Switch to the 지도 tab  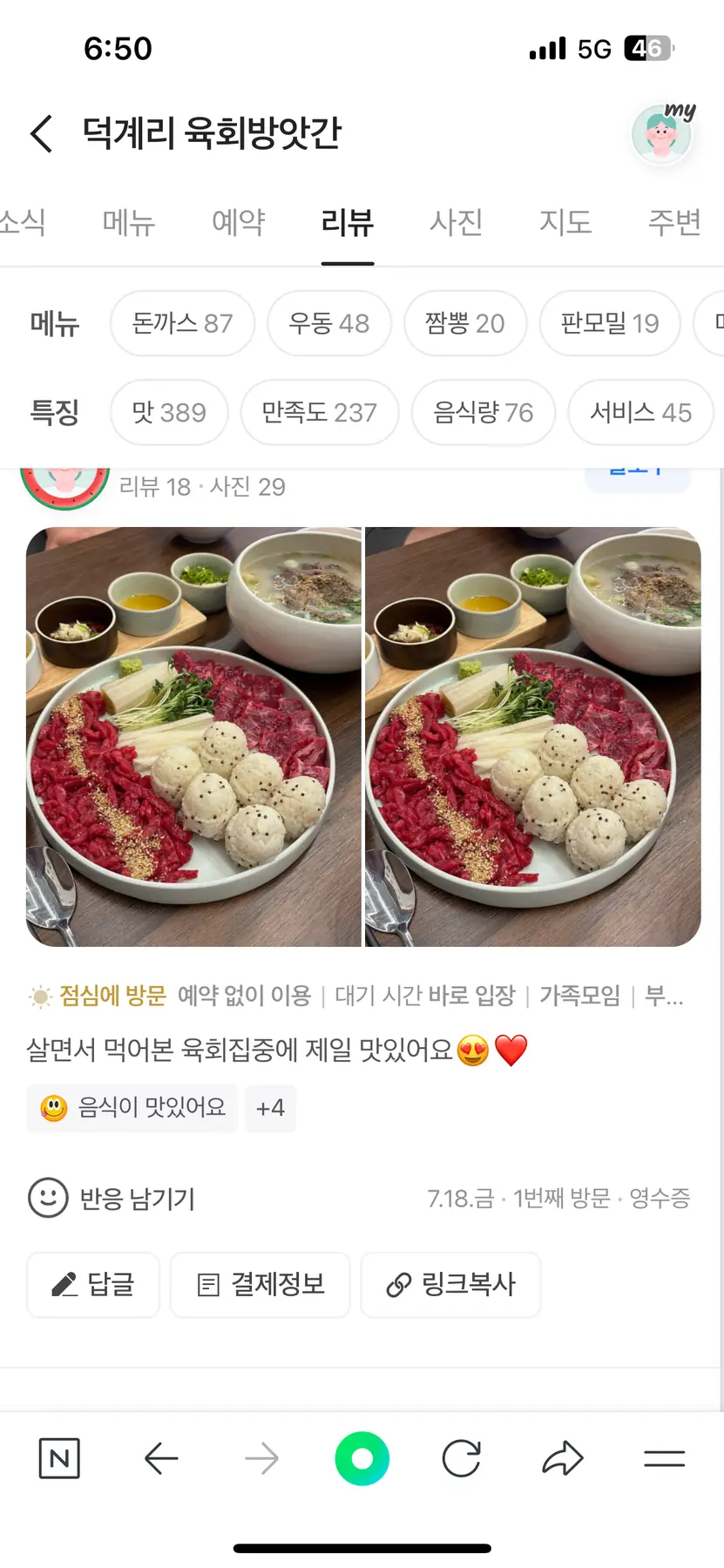point(565,223)
